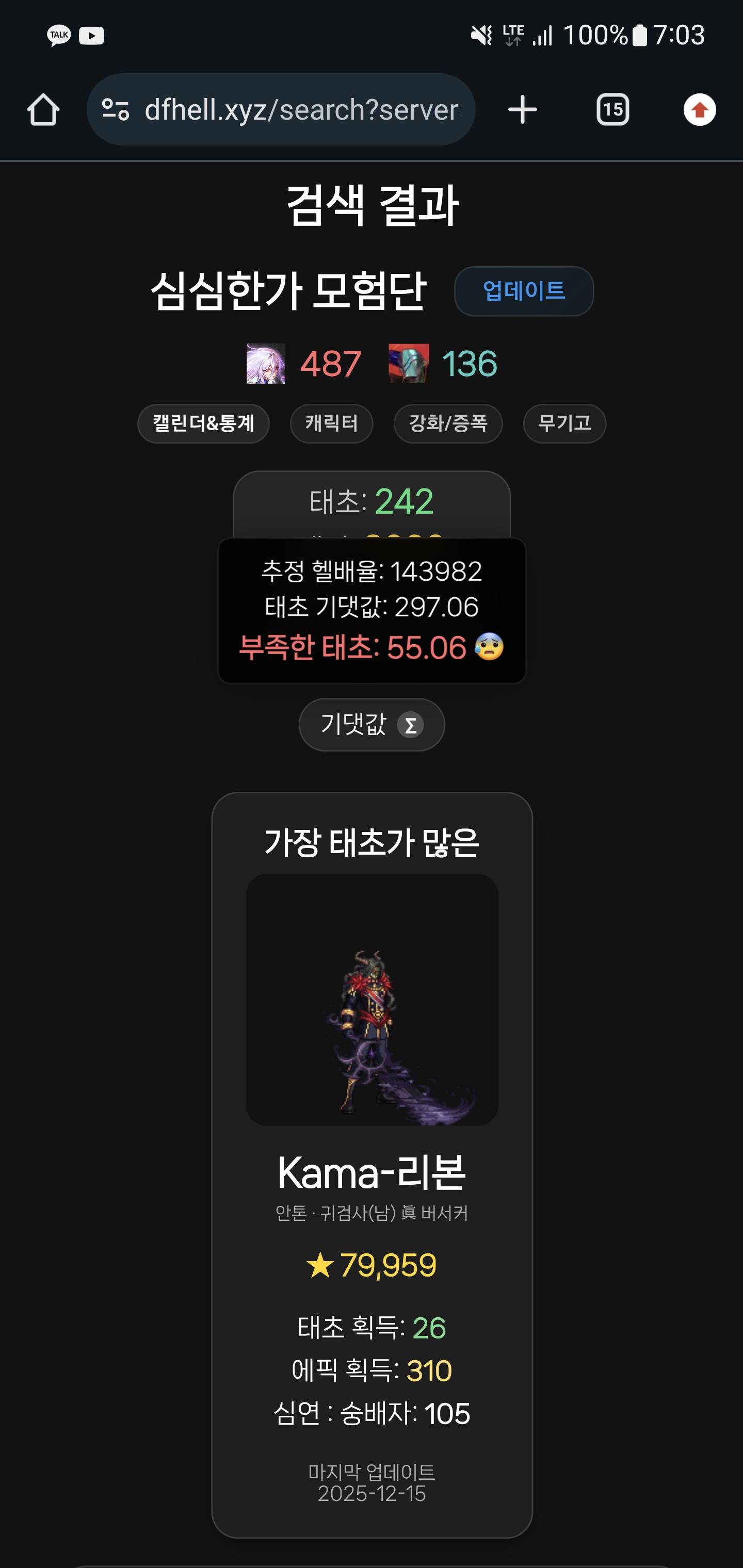Open a new browser tab
This screenshot has width=743, height=1568.
coord(522,110)
